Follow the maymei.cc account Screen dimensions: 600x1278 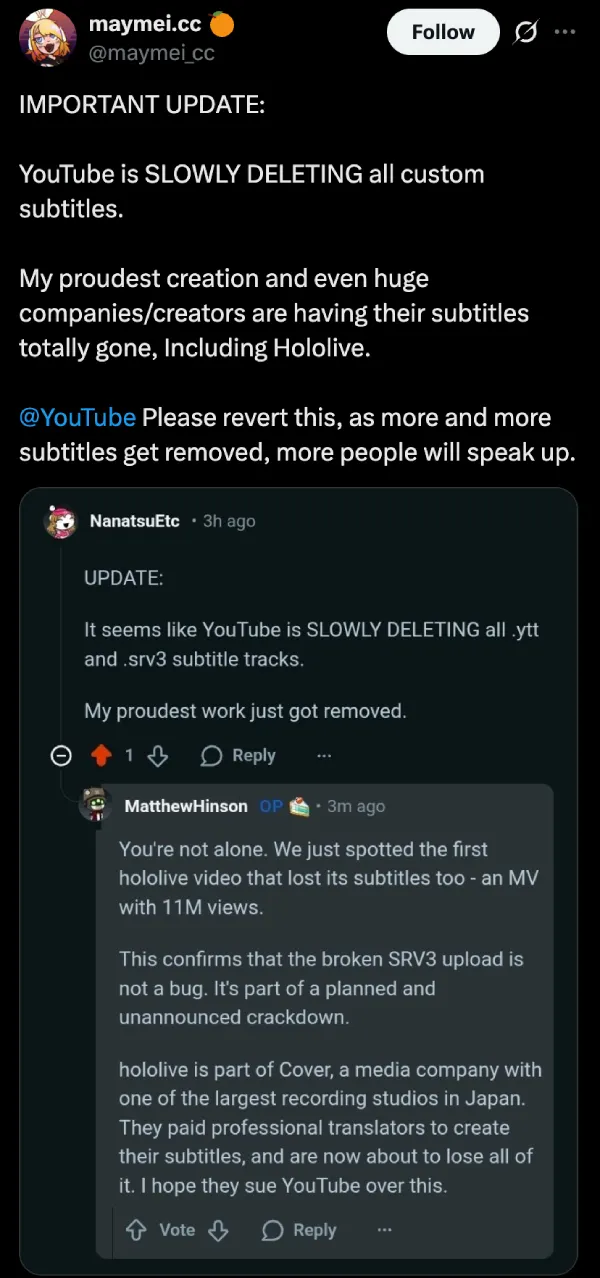[x=442, y=32]
